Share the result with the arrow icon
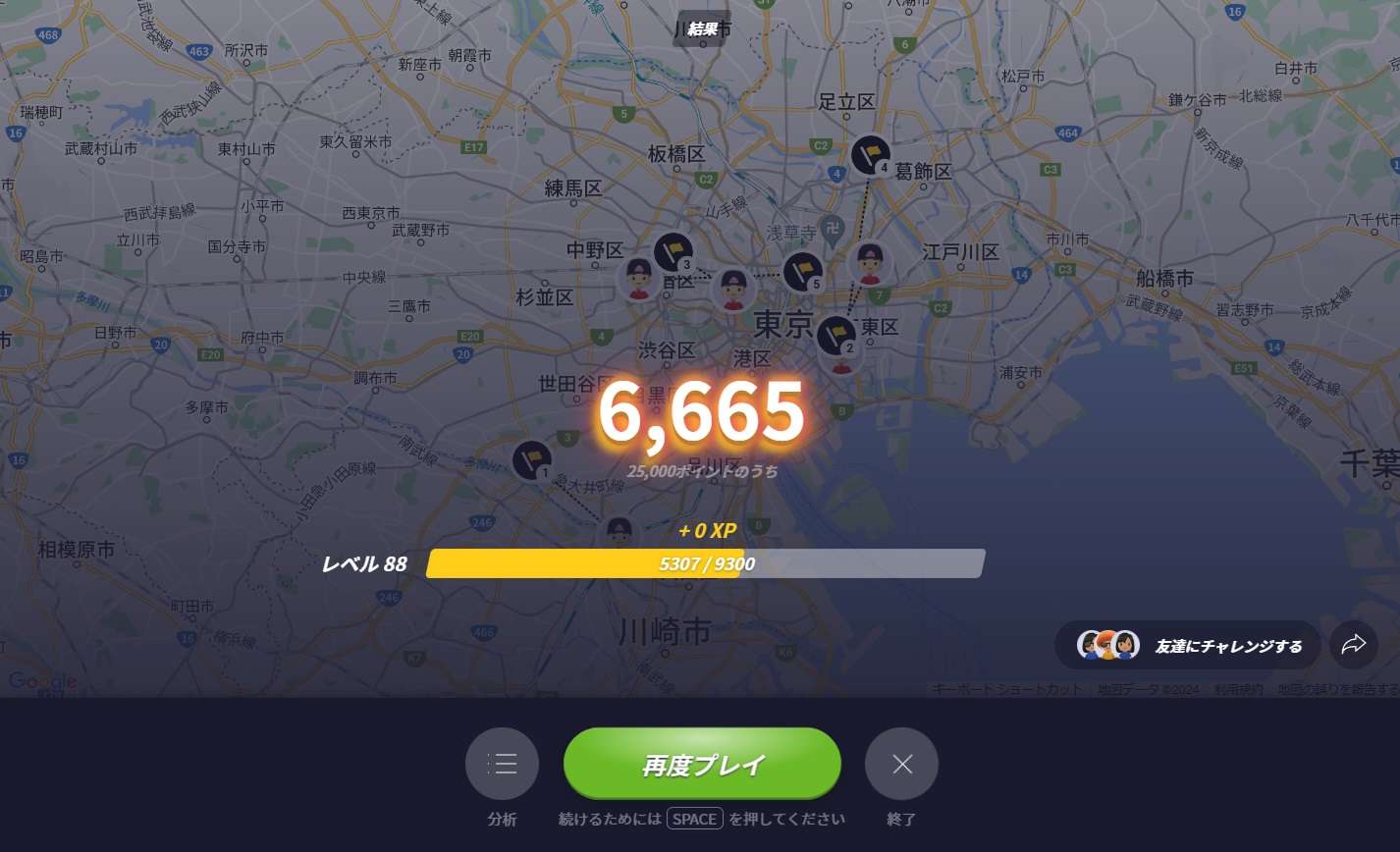 click(x=1354, y=645)
